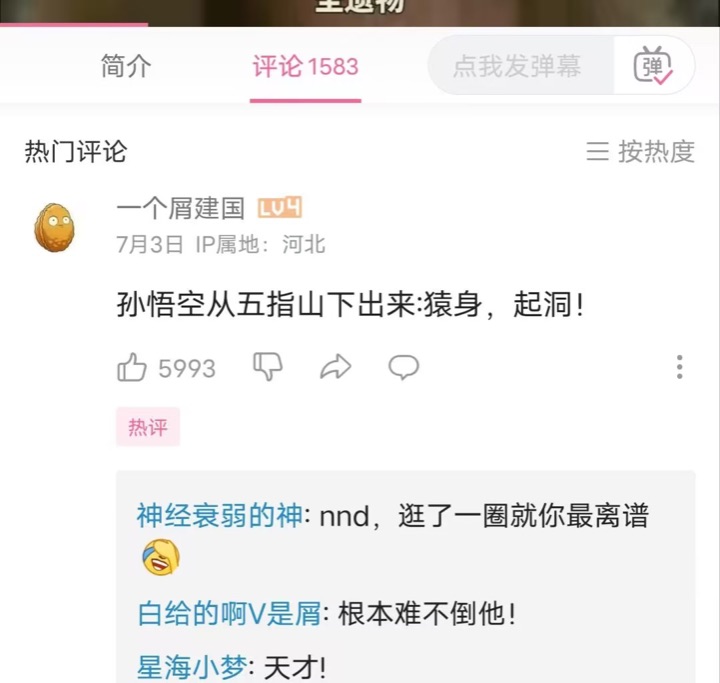
Task: Open replier 神经衰弱的神's profile
Action: pyautogui.click(x=225, y=516)
